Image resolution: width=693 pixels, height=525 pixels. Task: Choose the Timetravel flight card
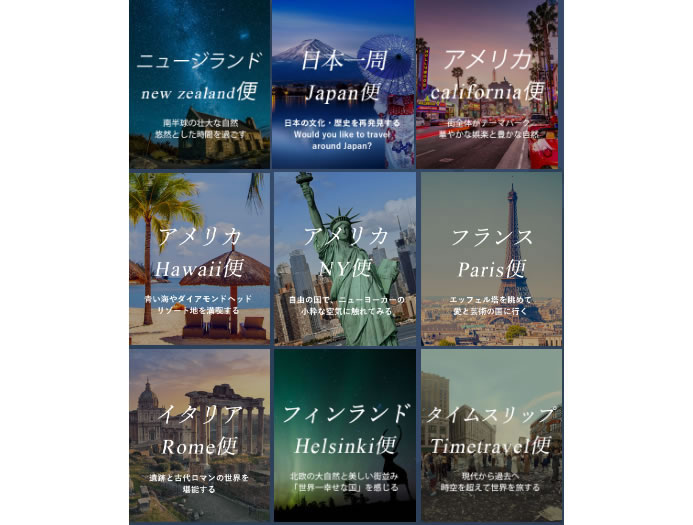point(491,433)
